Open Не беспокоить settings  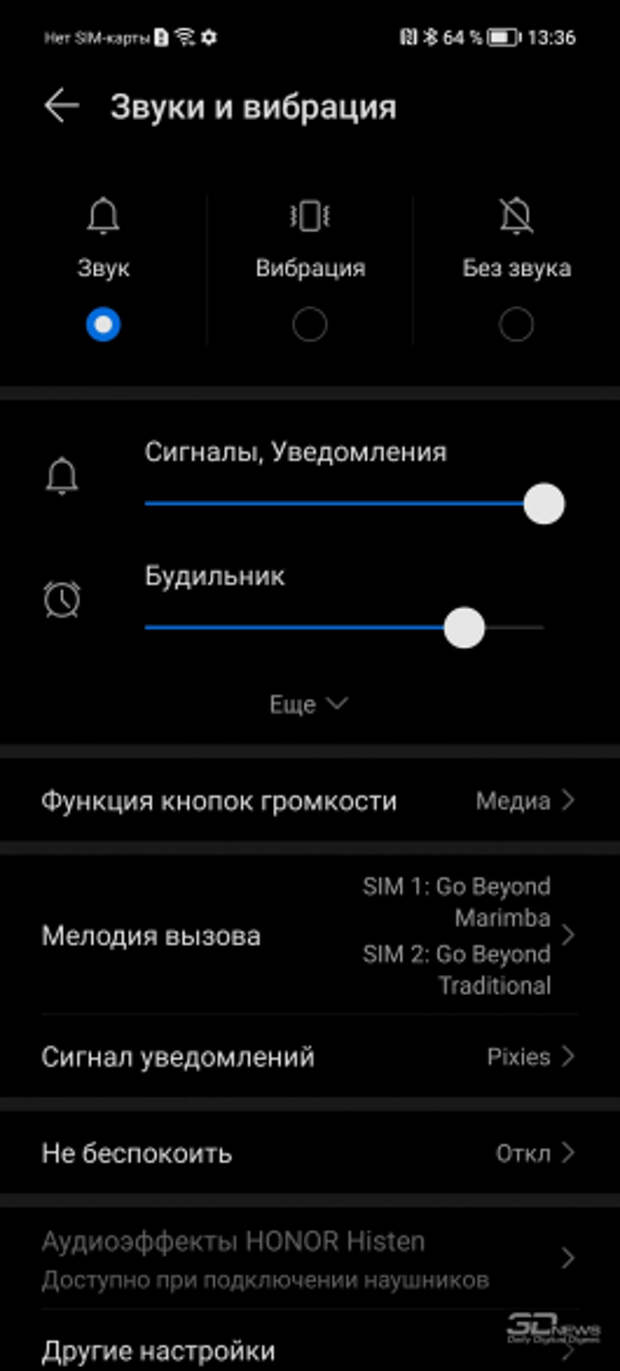(x=310, y=1153)
